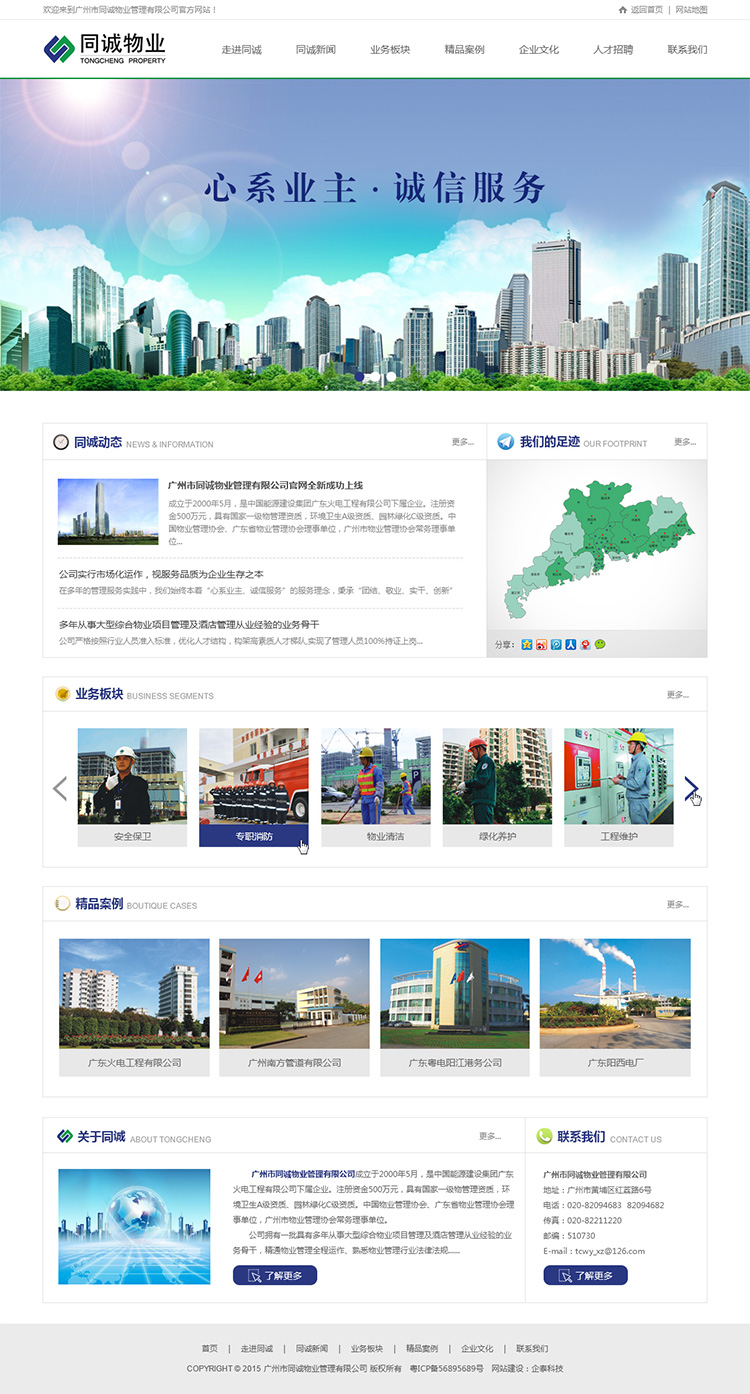Tap 了解更多 under 关于同诚

[275, 1275]
